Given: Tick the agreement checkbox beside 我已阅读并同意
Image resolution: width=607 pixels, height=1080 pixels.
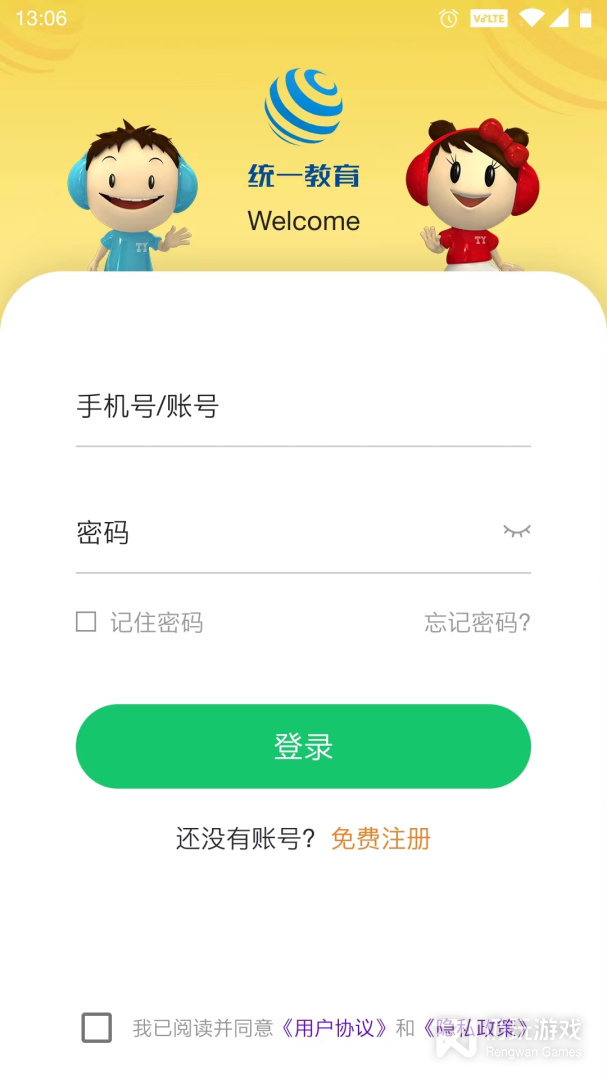Looking at the screenshot, I should point(96,1028).
